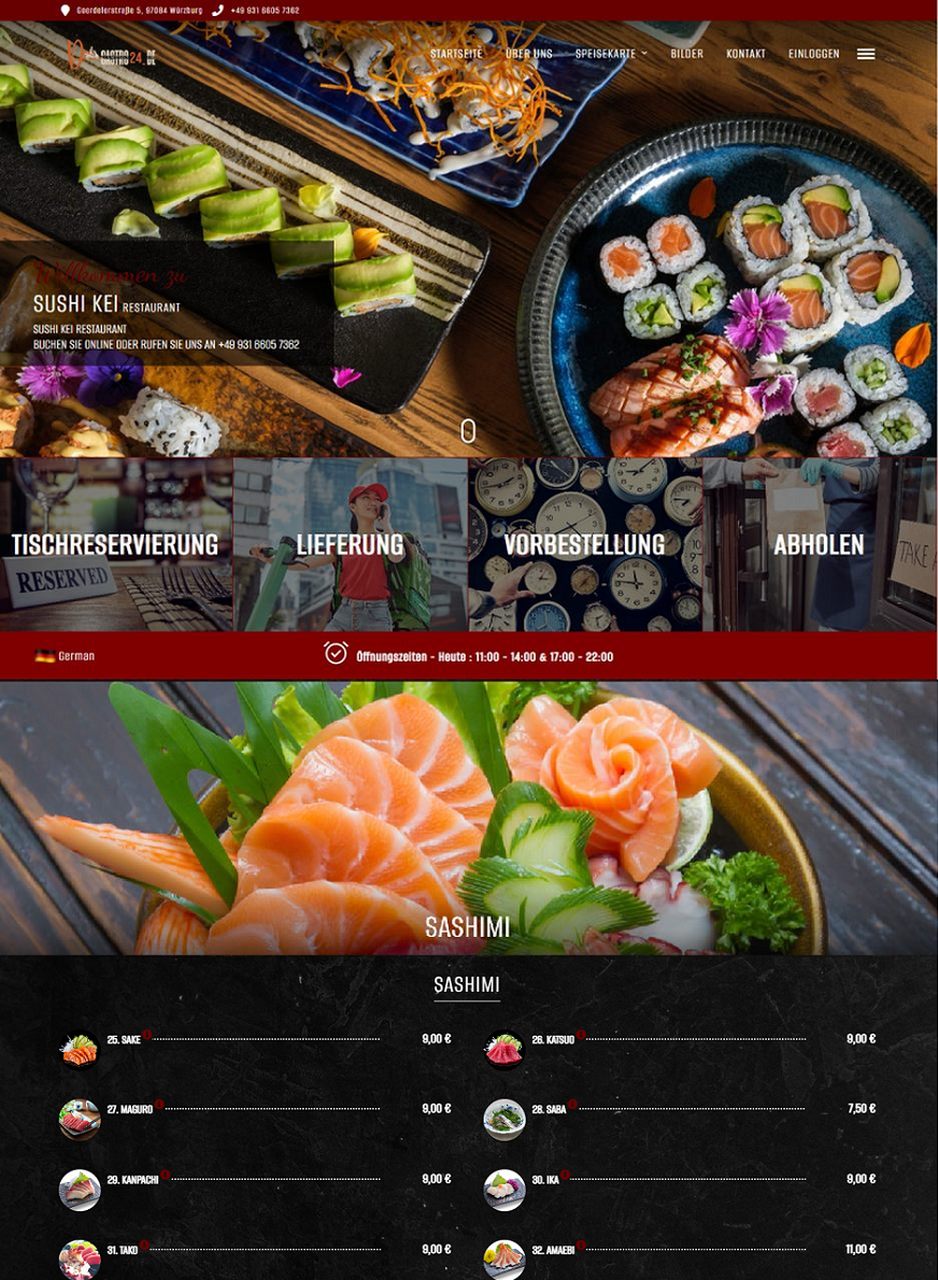This screenshot has height=1280, width=938.
Task: Select menu item 28. Saba
Action: (548, 1110)
